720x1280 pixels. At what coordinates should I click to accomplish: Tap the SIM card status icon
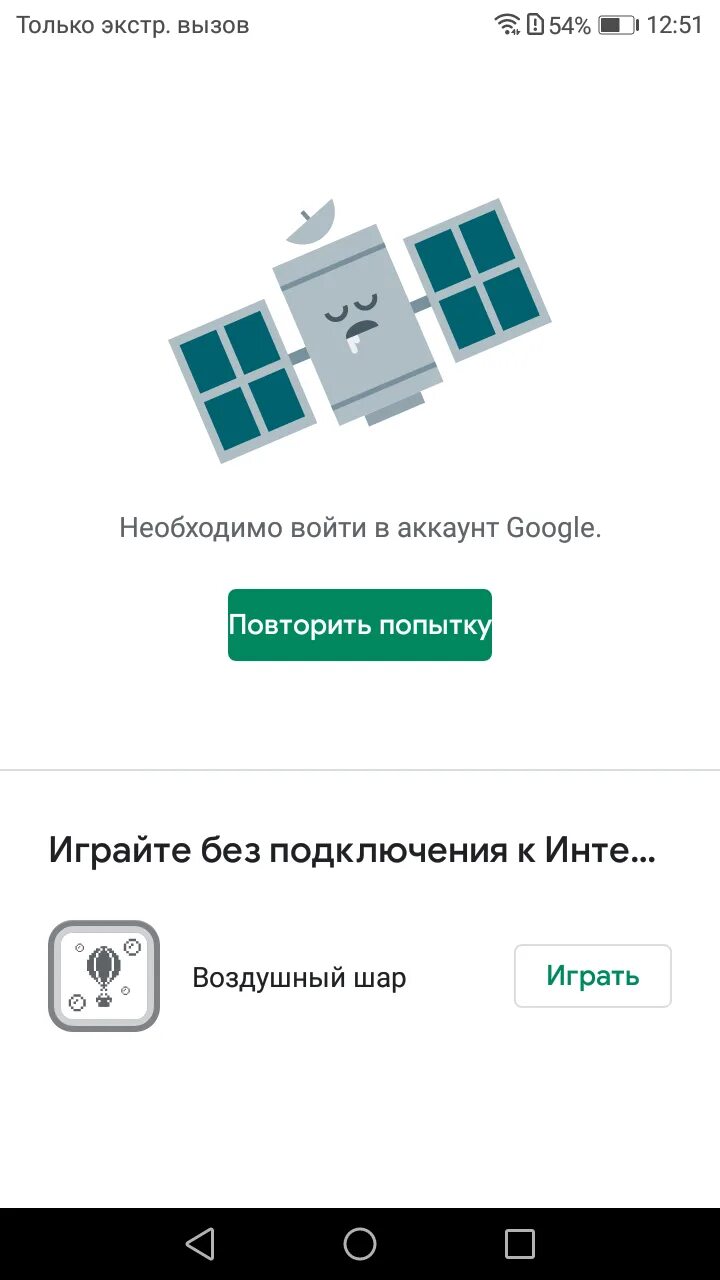pyautogui.click(x=536, y=25)
